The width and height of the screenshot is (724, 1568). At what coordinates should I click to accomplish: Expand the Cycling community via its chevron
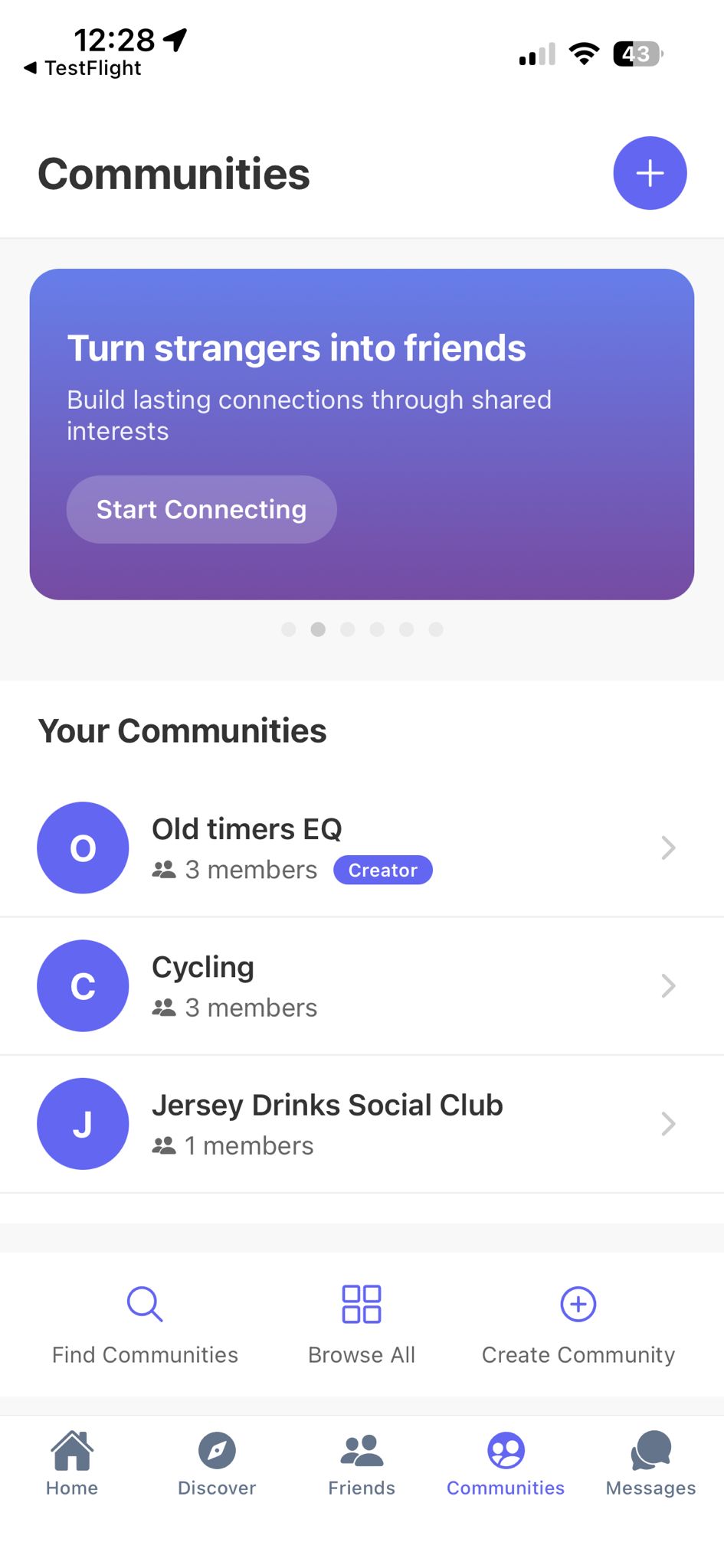point(668,986)
